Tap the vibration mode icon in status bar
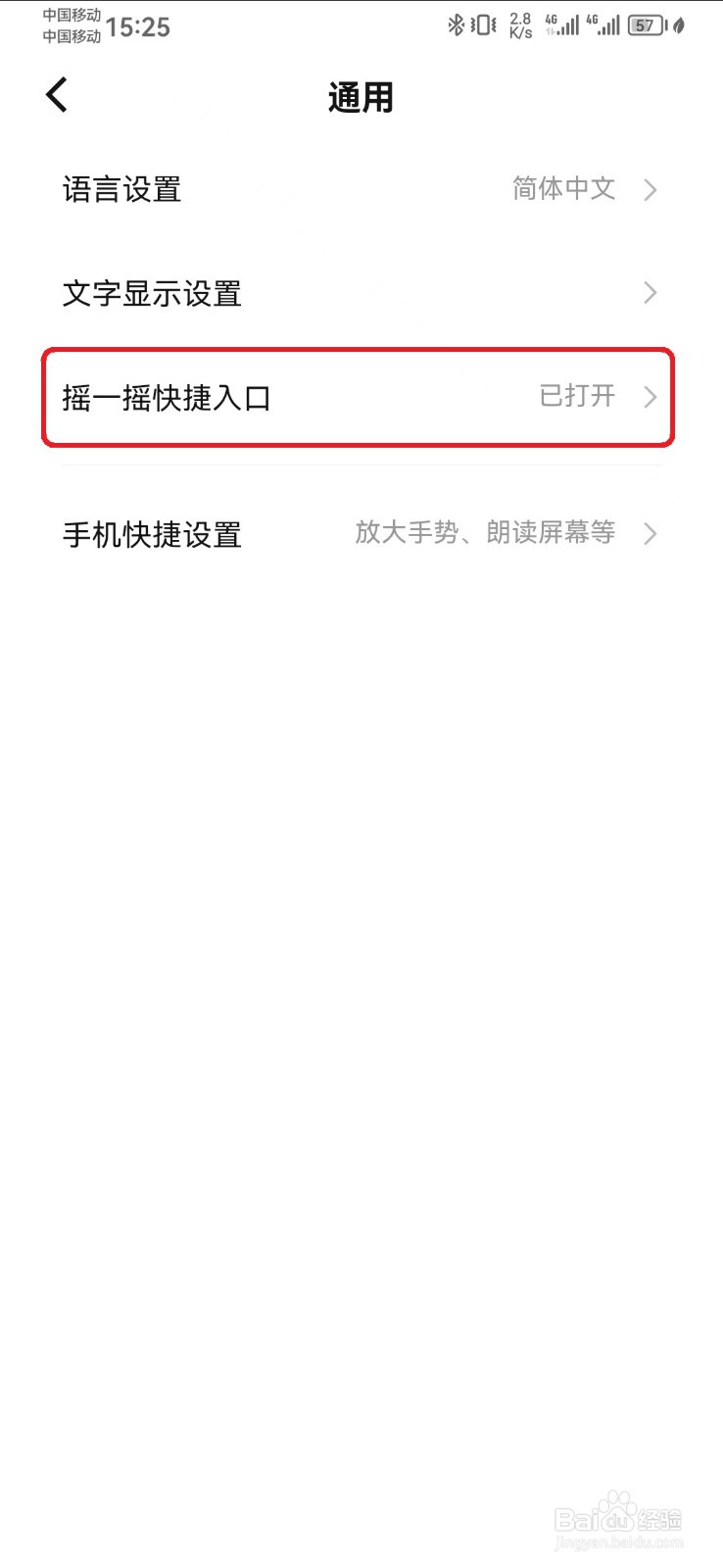 click(484, 24)
